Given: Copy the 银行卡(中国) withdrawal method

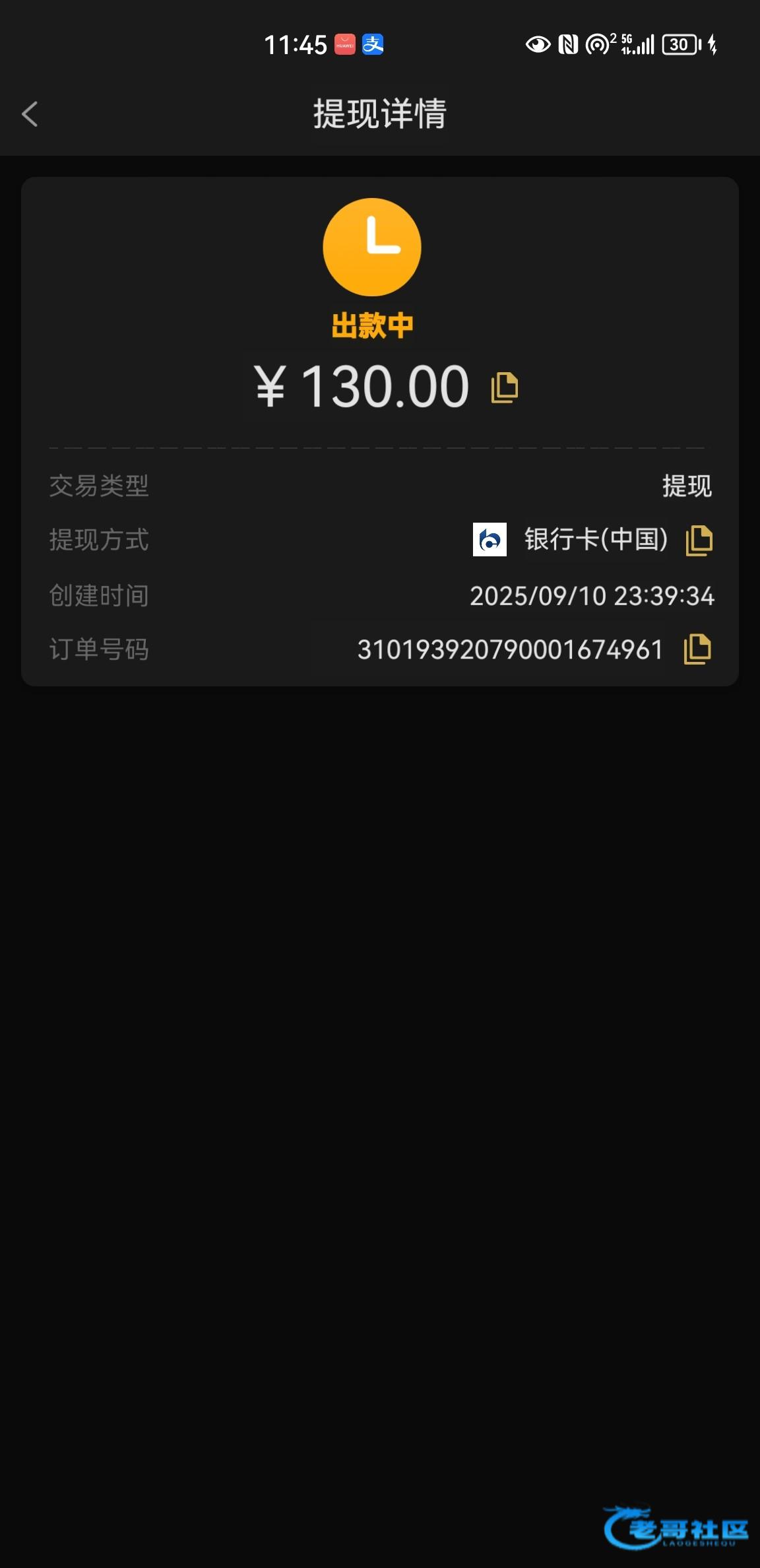Looking at the screenshot, I should point(699,540).
